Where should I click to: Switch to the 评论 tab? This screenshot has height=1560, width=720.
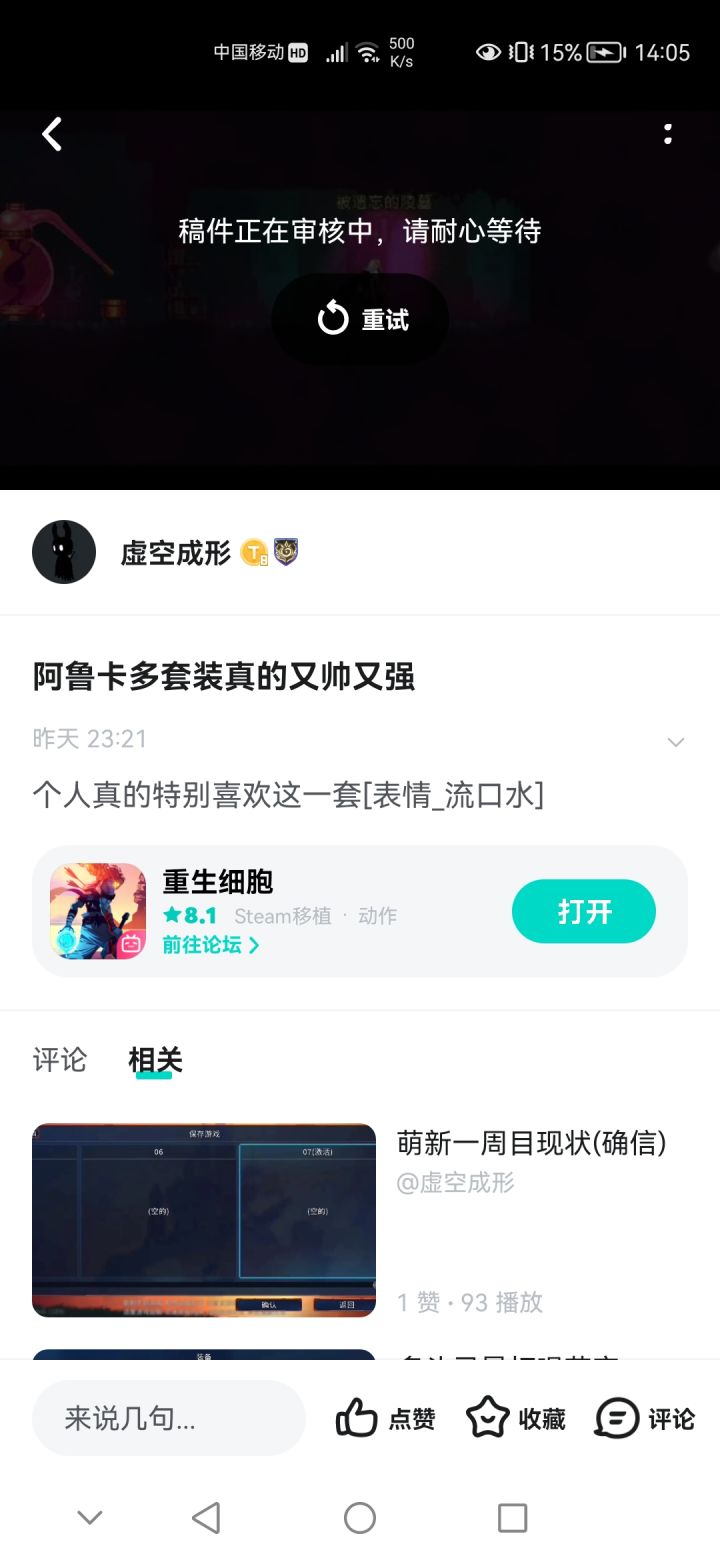(59, 1060)
